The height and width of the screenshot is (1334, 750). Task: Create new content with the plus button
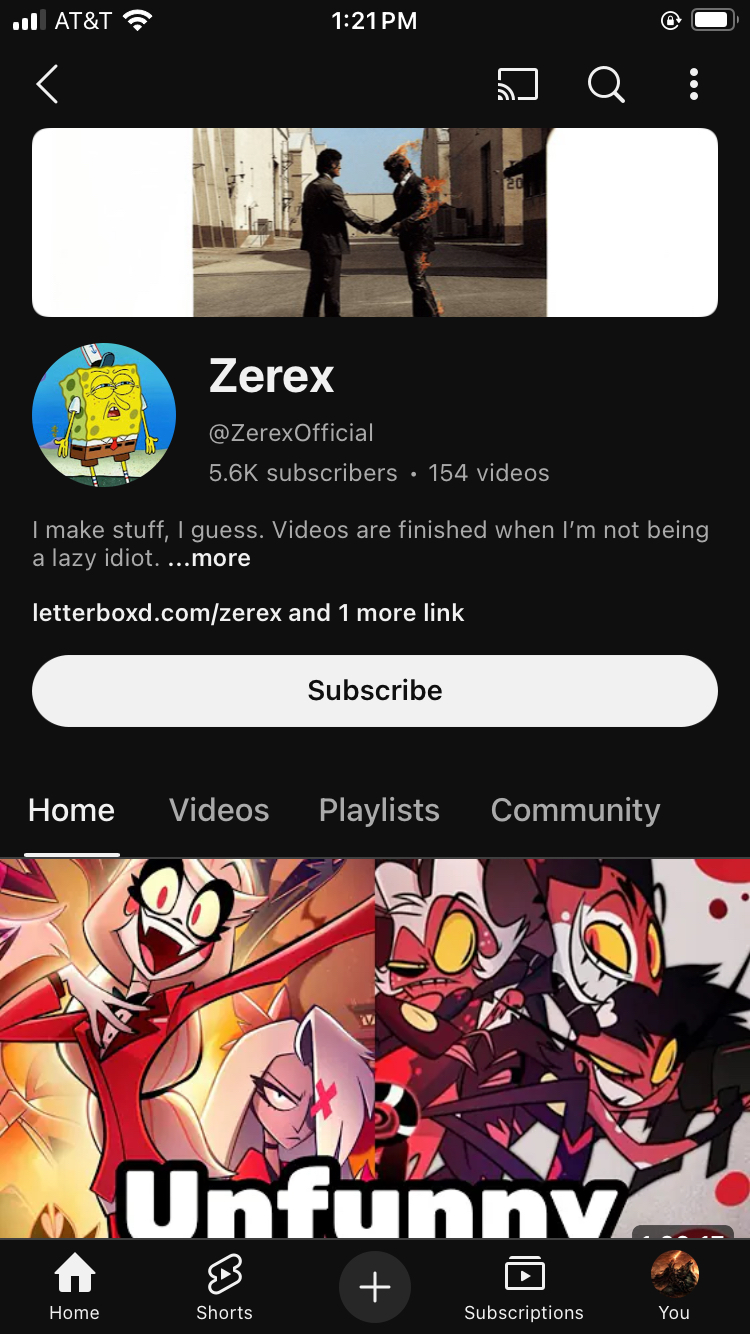tap(375, 1287)
